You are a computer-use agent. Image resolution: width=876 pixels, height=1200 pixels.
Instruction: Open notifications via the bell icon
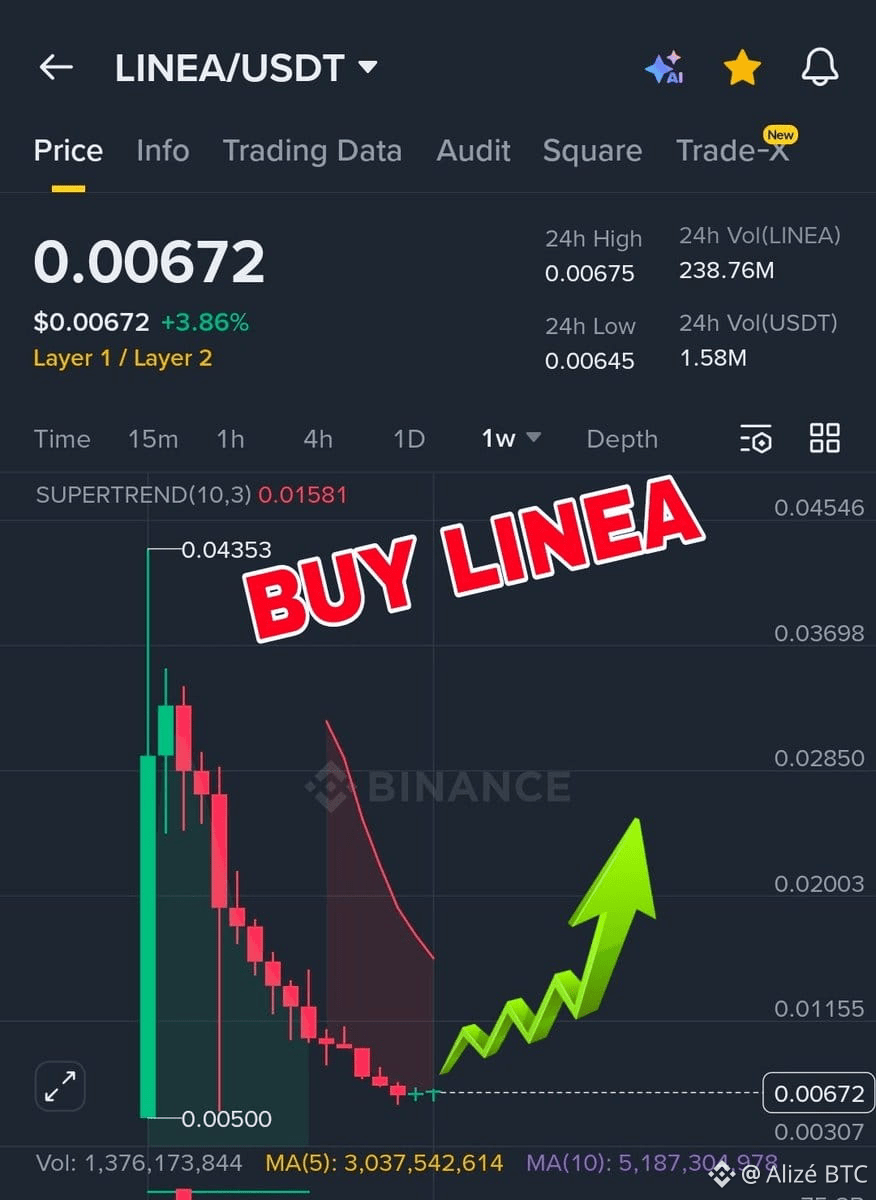point(820,67)
